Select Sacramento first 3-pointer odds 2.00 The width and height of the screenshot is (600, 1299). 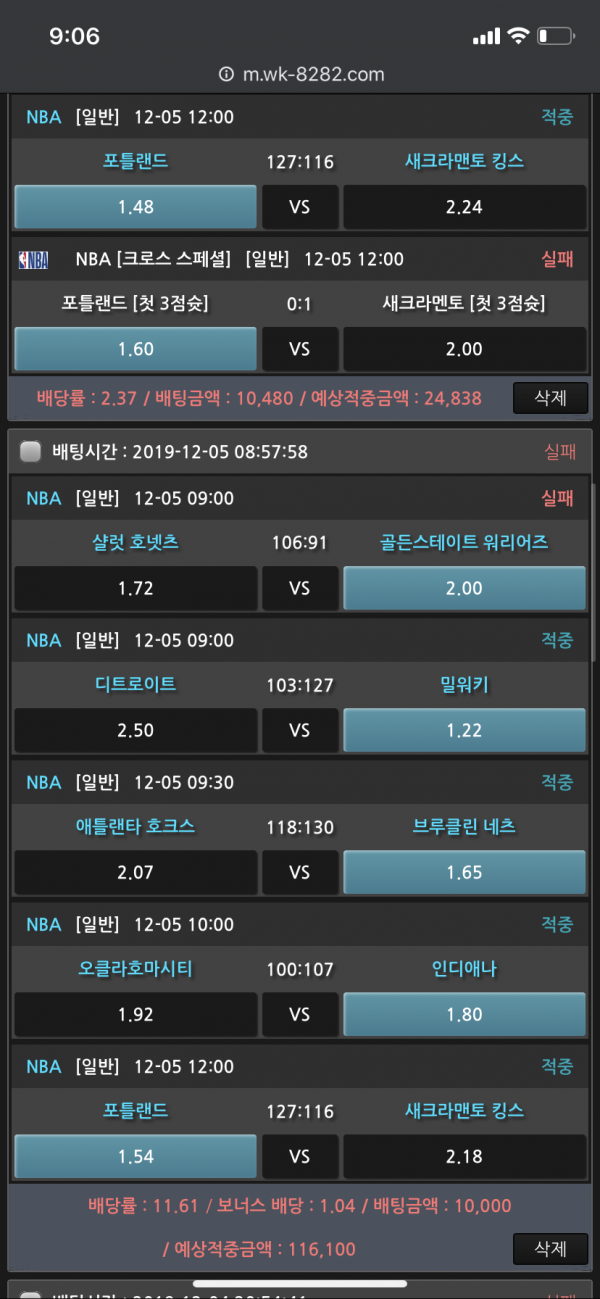[464, 349]
